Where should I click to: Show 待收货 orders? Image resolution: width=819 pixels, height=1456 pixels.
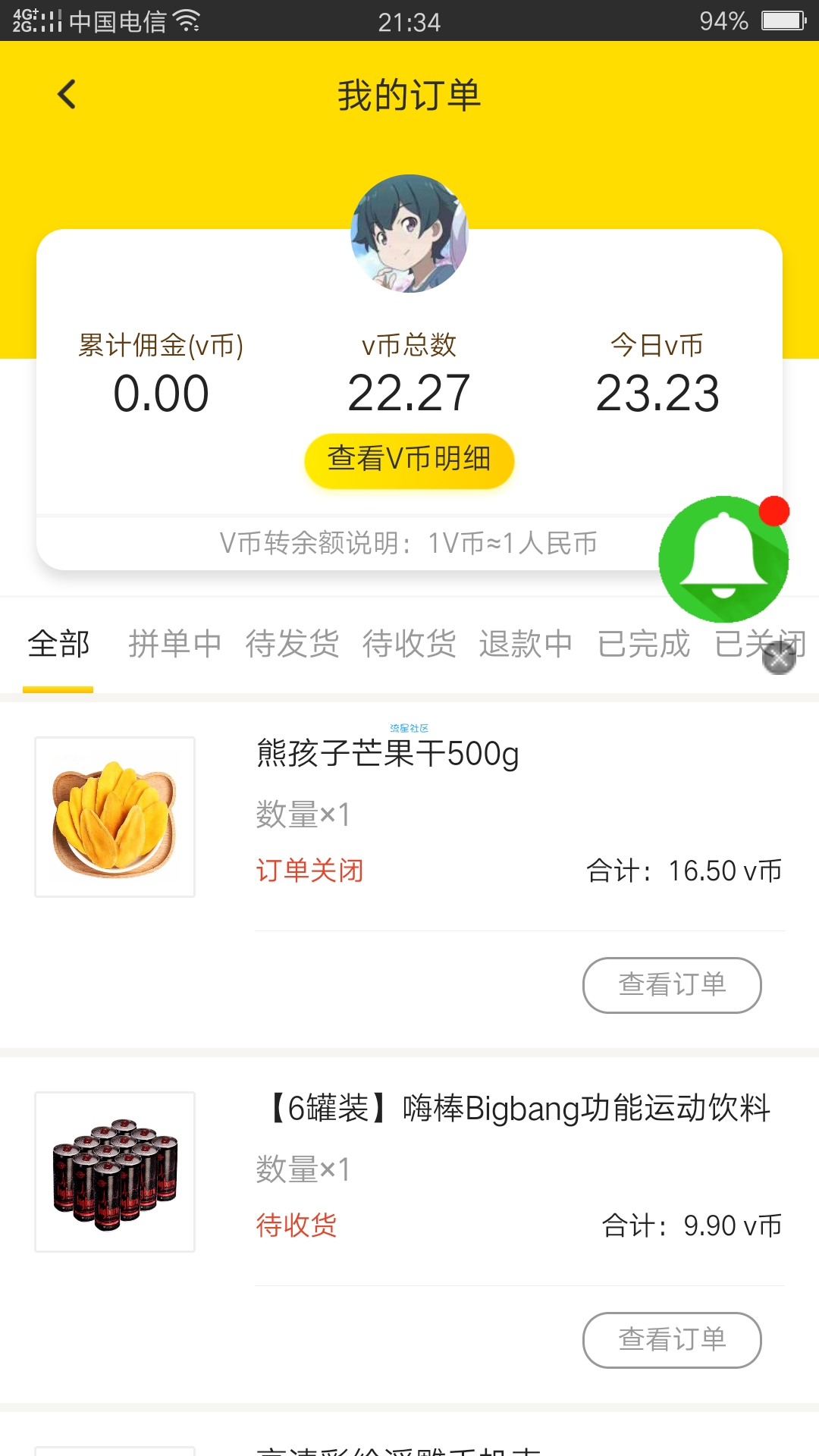(409, 645)
